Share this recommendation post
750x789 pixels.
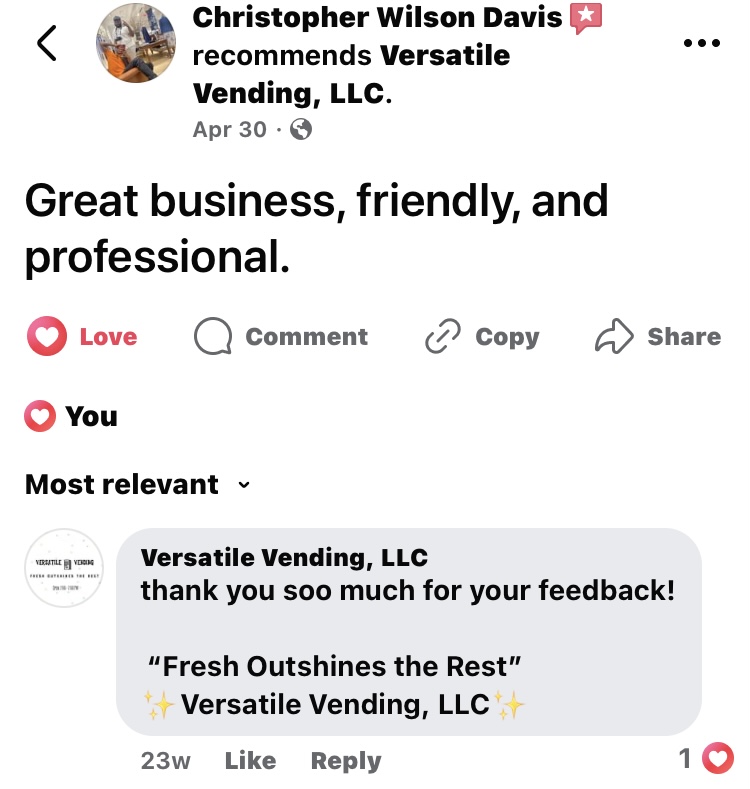pos(657,337)
